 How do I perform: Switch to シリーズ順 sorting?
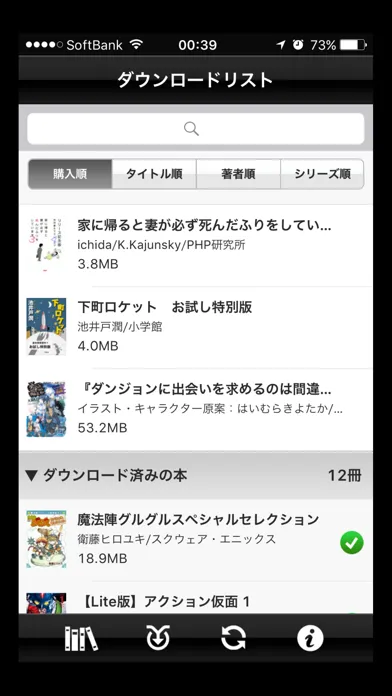(x=322, y=174)
